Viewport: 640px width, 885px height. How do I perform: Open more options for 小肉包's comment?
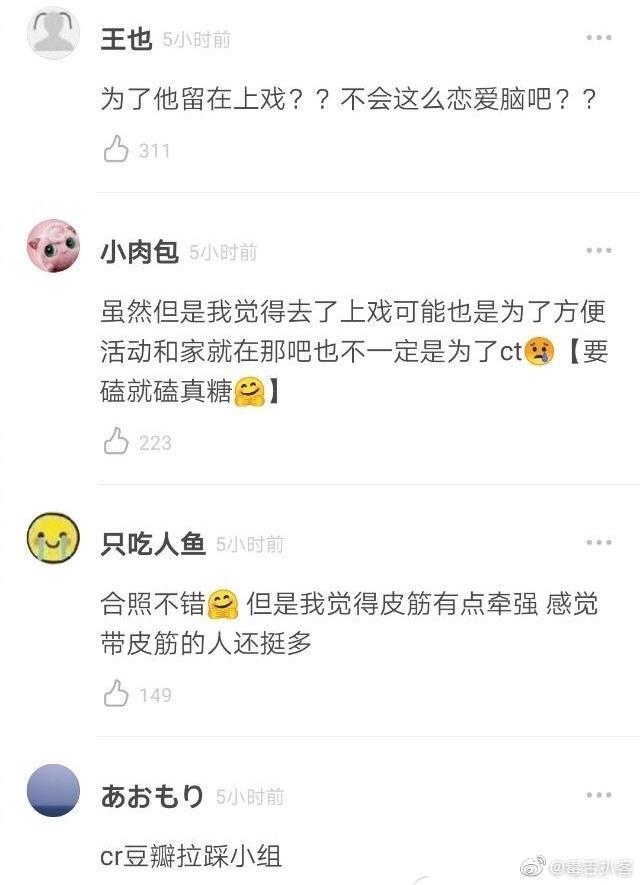598,251
